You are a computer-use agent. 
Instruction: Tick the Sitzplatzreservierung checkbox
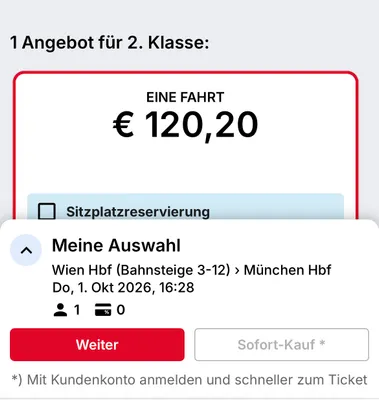pyautogui.click(x=47, y=211)
